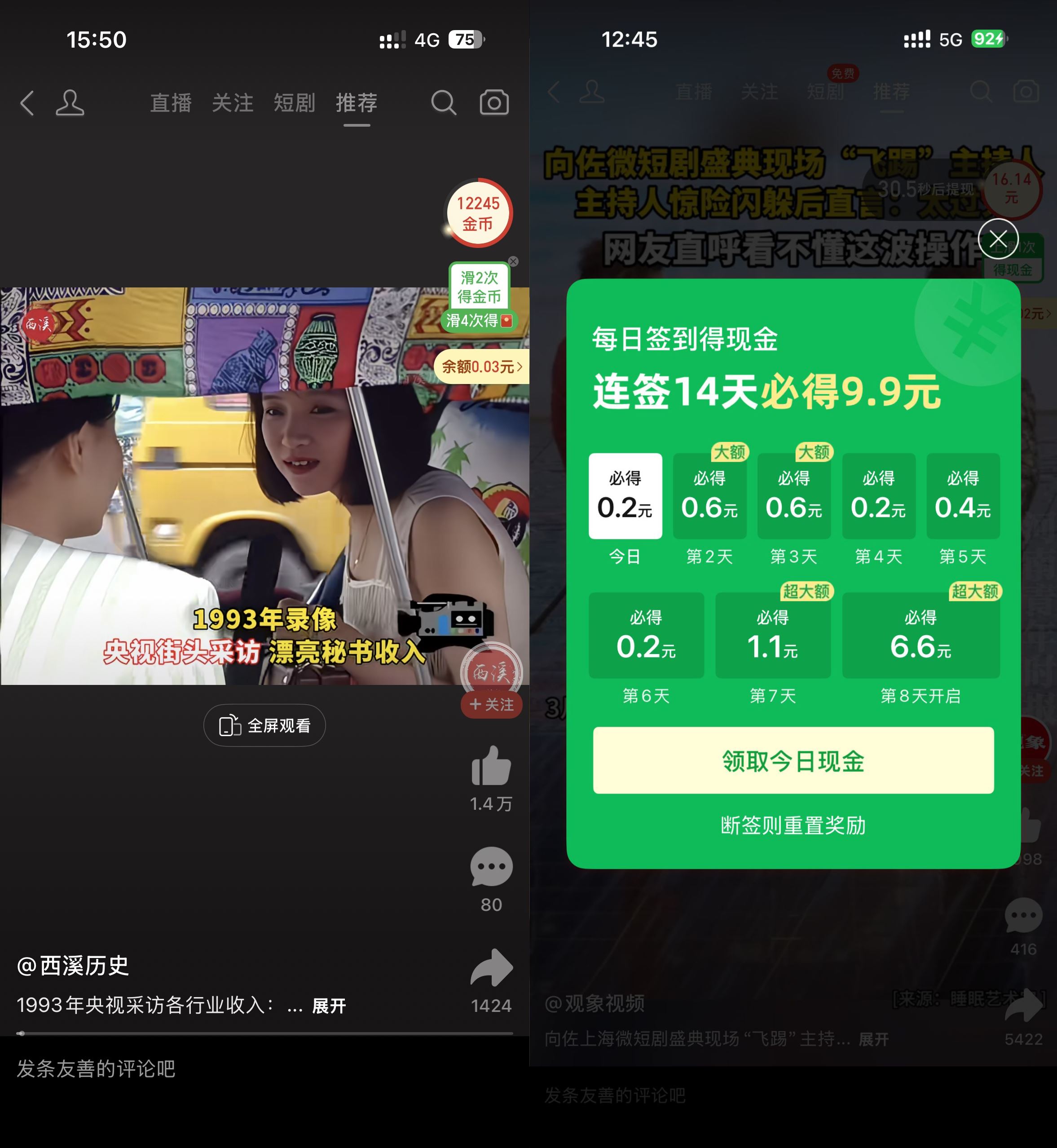Tap 全屏观看 to watch fullscreen
Image resolution: width=1057 pixels, height=1148 pixels.
(265, 725)
